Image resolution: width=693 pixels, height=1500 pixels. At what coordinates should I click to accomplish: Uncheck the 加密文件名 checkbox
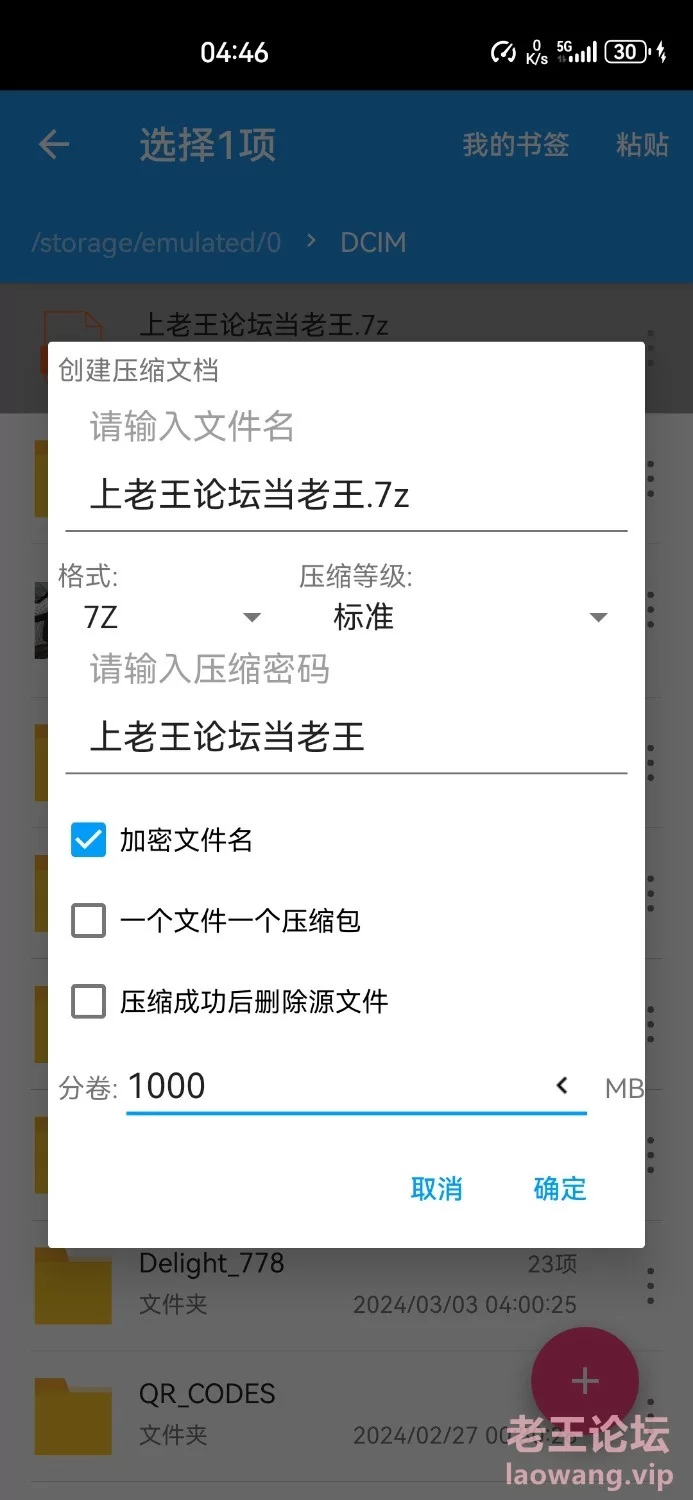click(89, 840)
